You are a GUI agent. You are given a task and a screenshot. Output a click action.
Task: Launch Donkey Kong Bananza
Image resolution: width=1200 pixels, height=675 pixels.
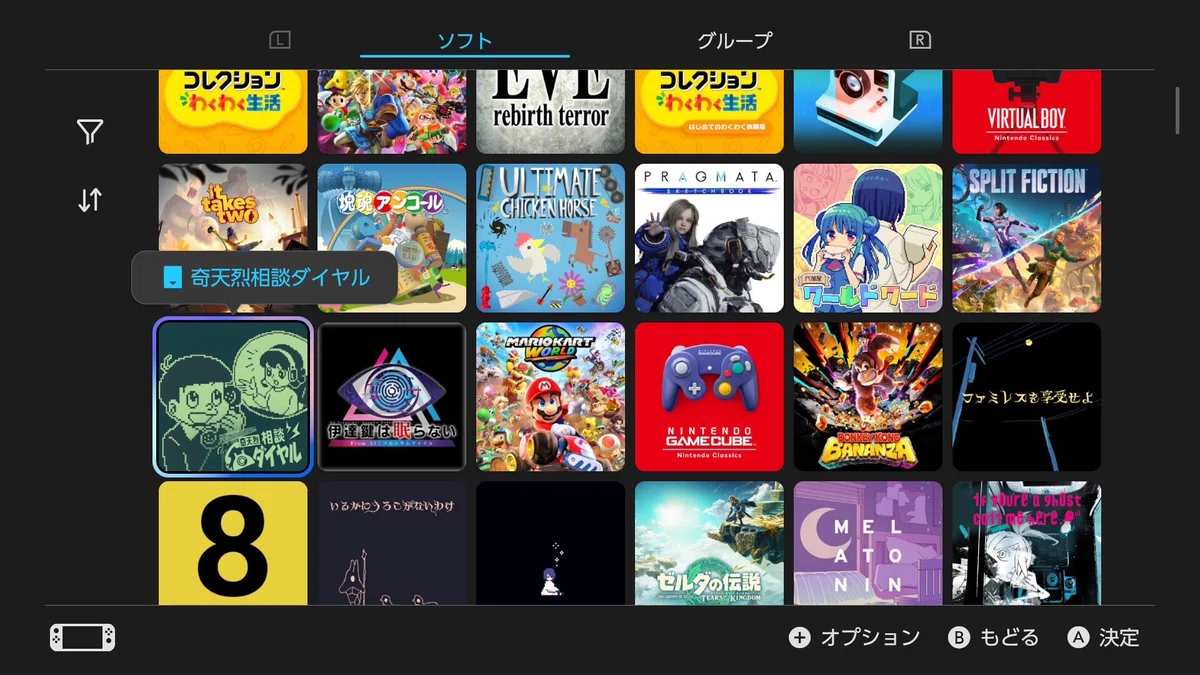868,397
